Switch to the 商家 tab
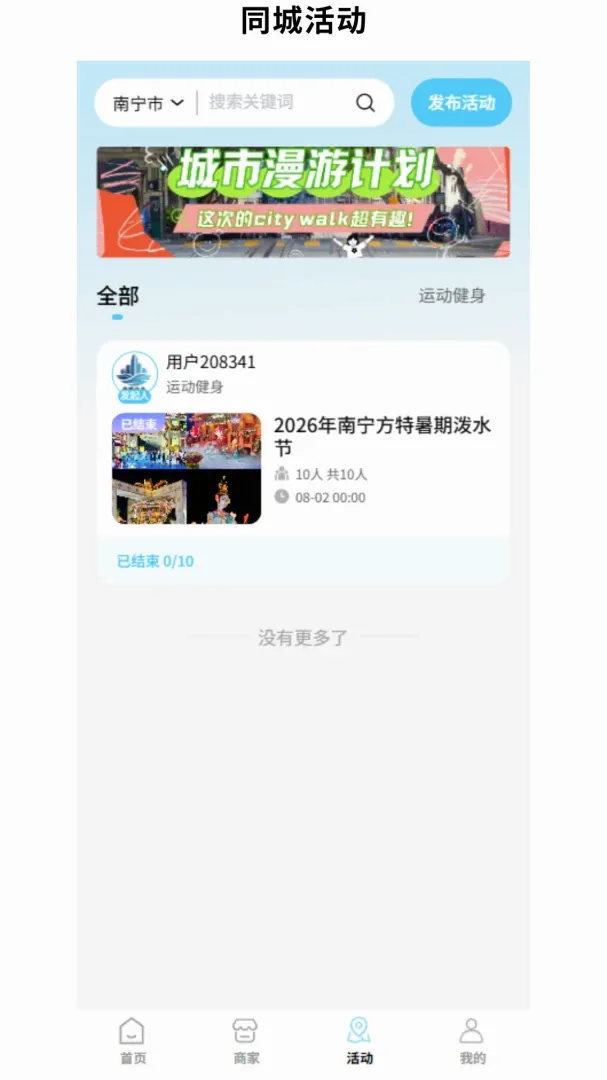Image resolution: width=607 pixels, height=1080 pixels. pos(245,1041)
